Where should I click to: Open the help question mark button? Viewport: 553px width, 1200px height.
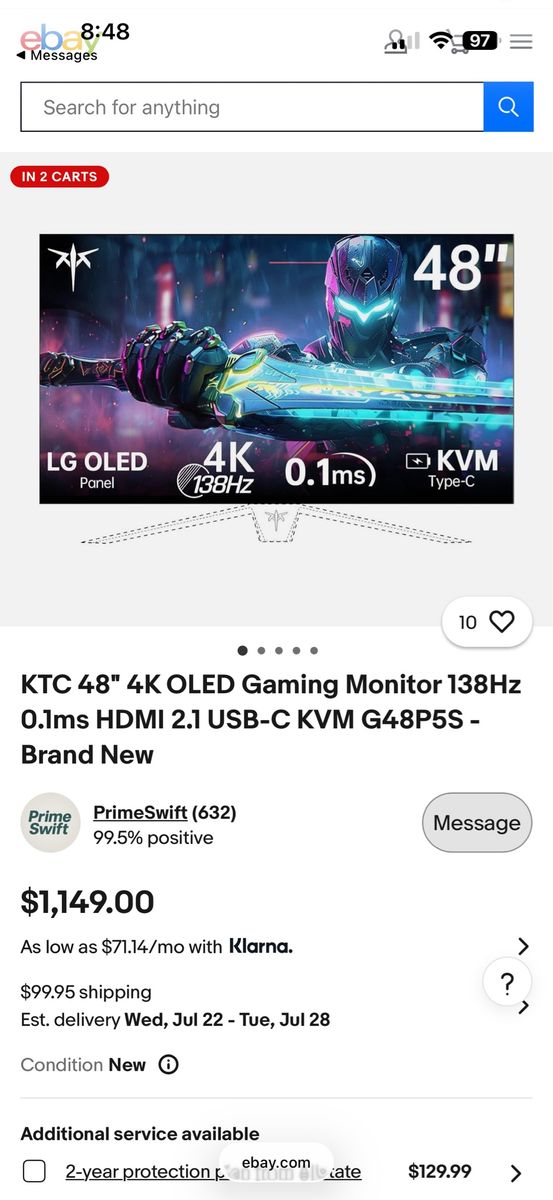pyautogui.click(x=507, y=982)
